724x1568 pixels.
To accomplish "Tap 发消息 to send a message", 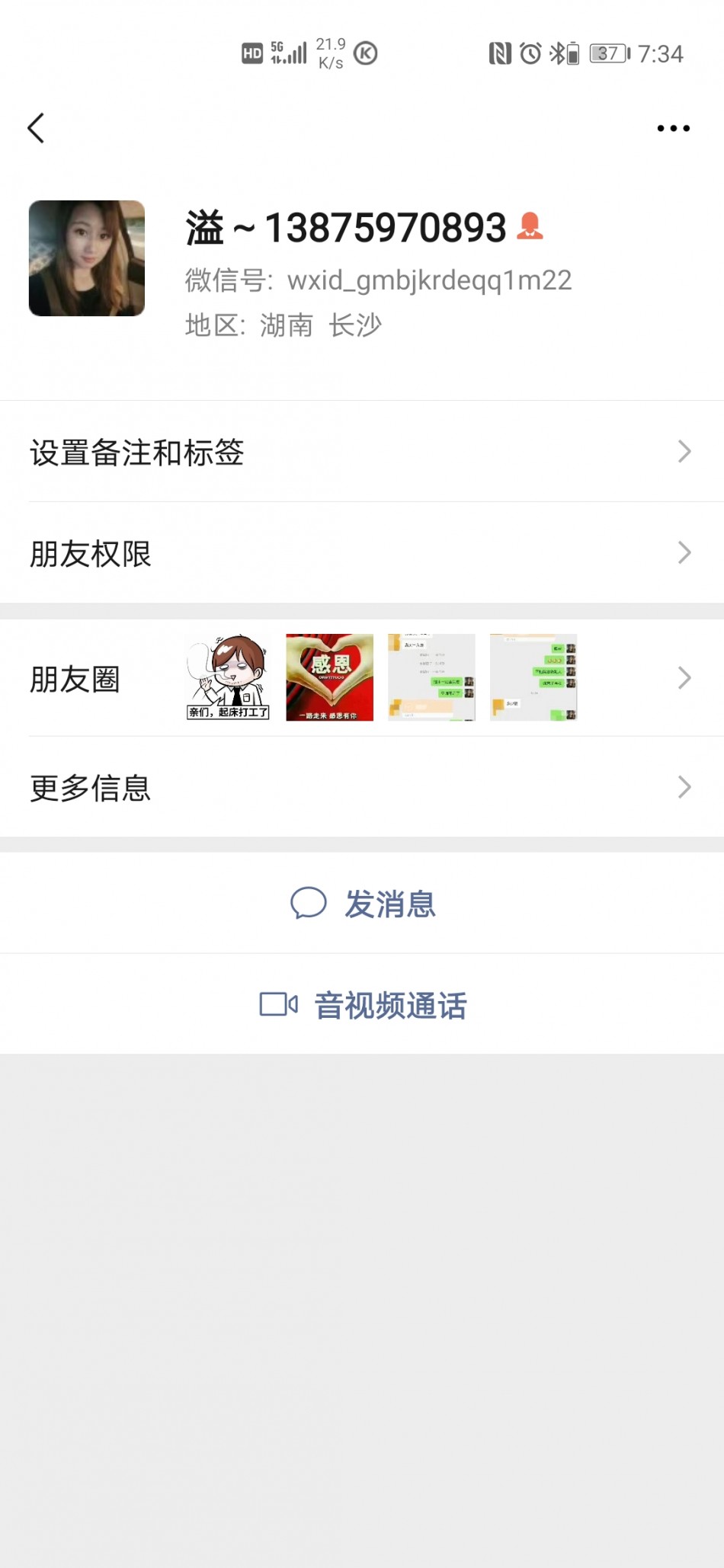I will (362, 904).
